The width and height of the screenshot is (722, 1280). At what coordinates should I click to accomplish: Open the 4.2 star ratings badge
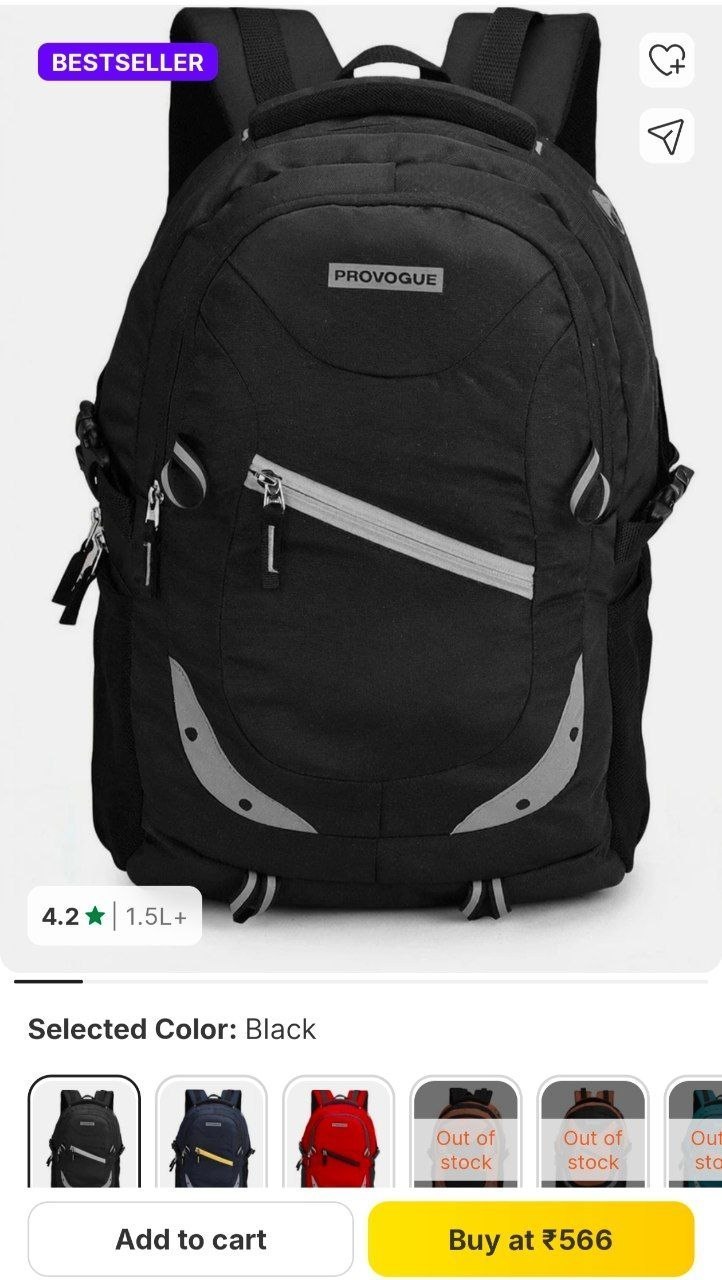(x=114, y=916)
